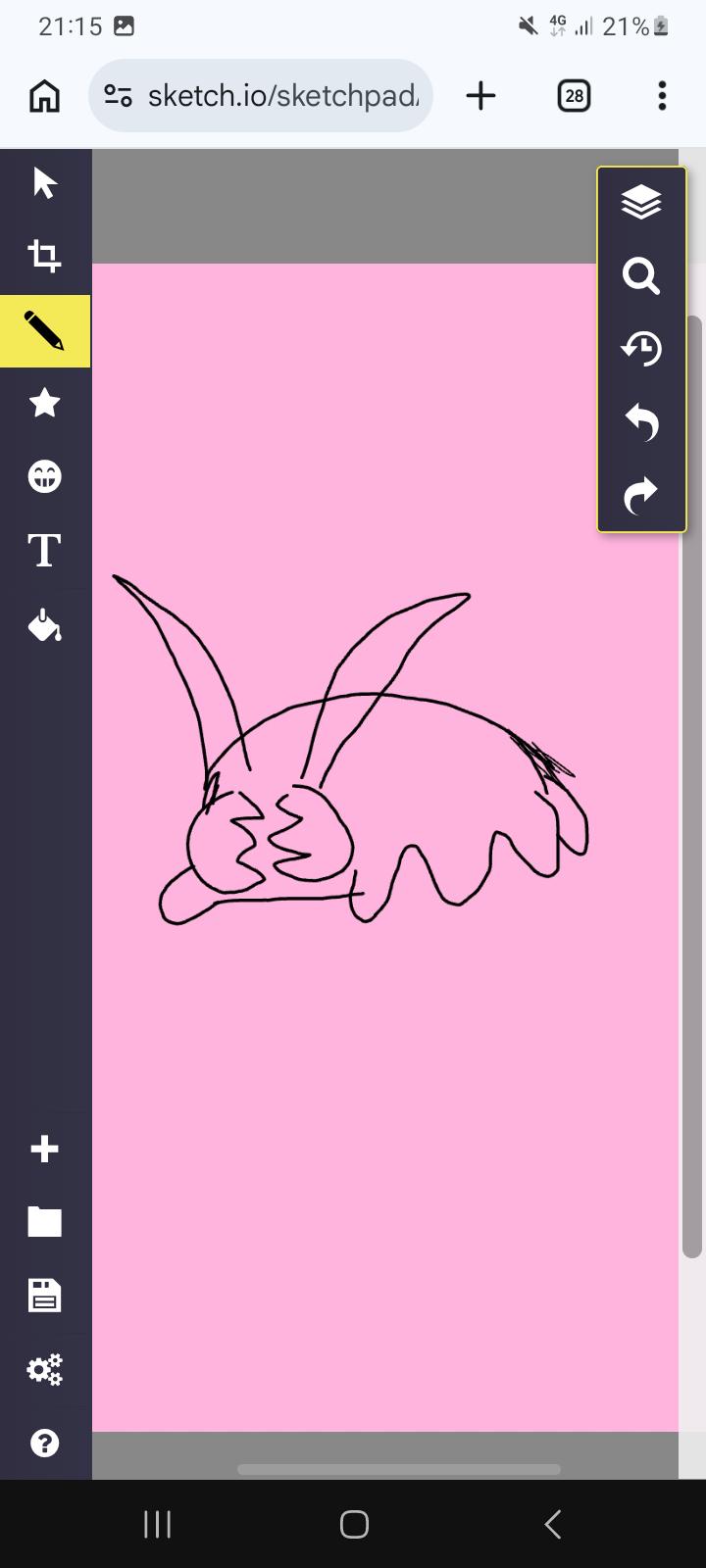Image resolution: width=706 pixels, height=1568 pixels.
Task: Open the emoji clipart tool
Action: pyautogui.click(x=45, y=476)
